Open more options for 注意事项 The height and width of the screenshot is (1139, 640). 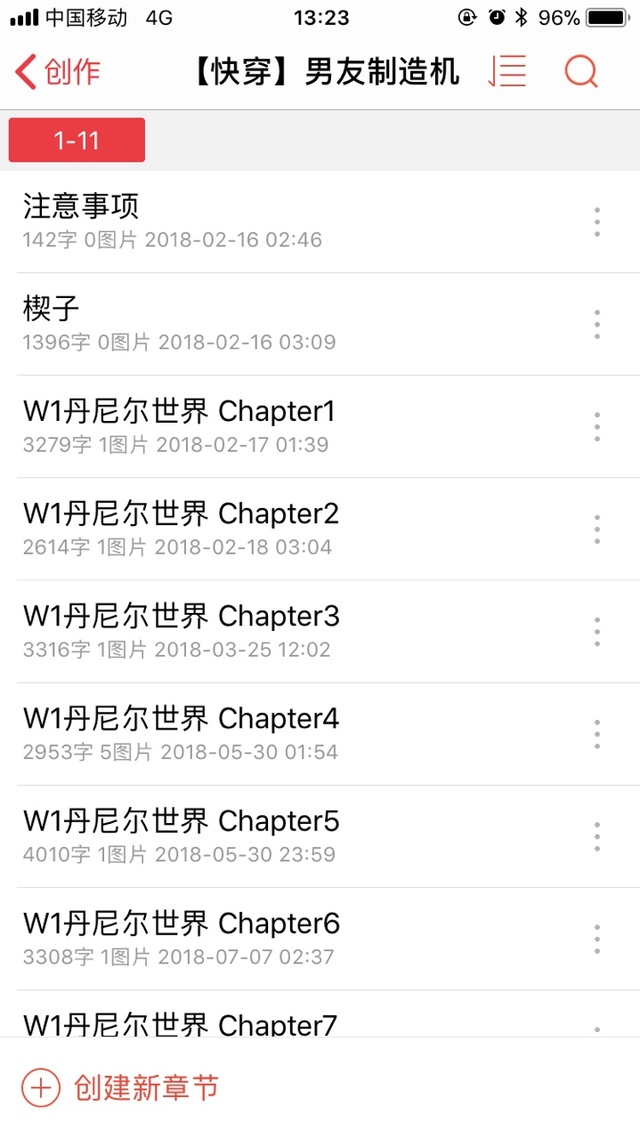597,222
